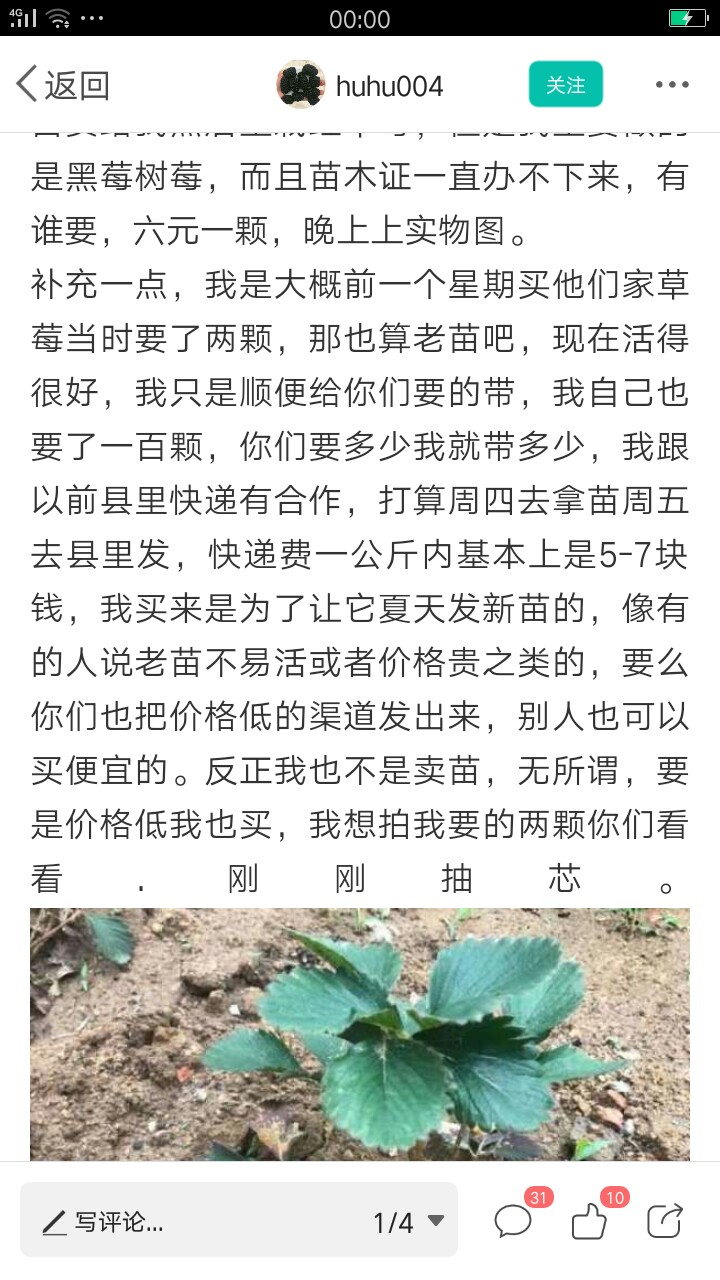Open the three-dot overflow menu

tap(672, 85)
